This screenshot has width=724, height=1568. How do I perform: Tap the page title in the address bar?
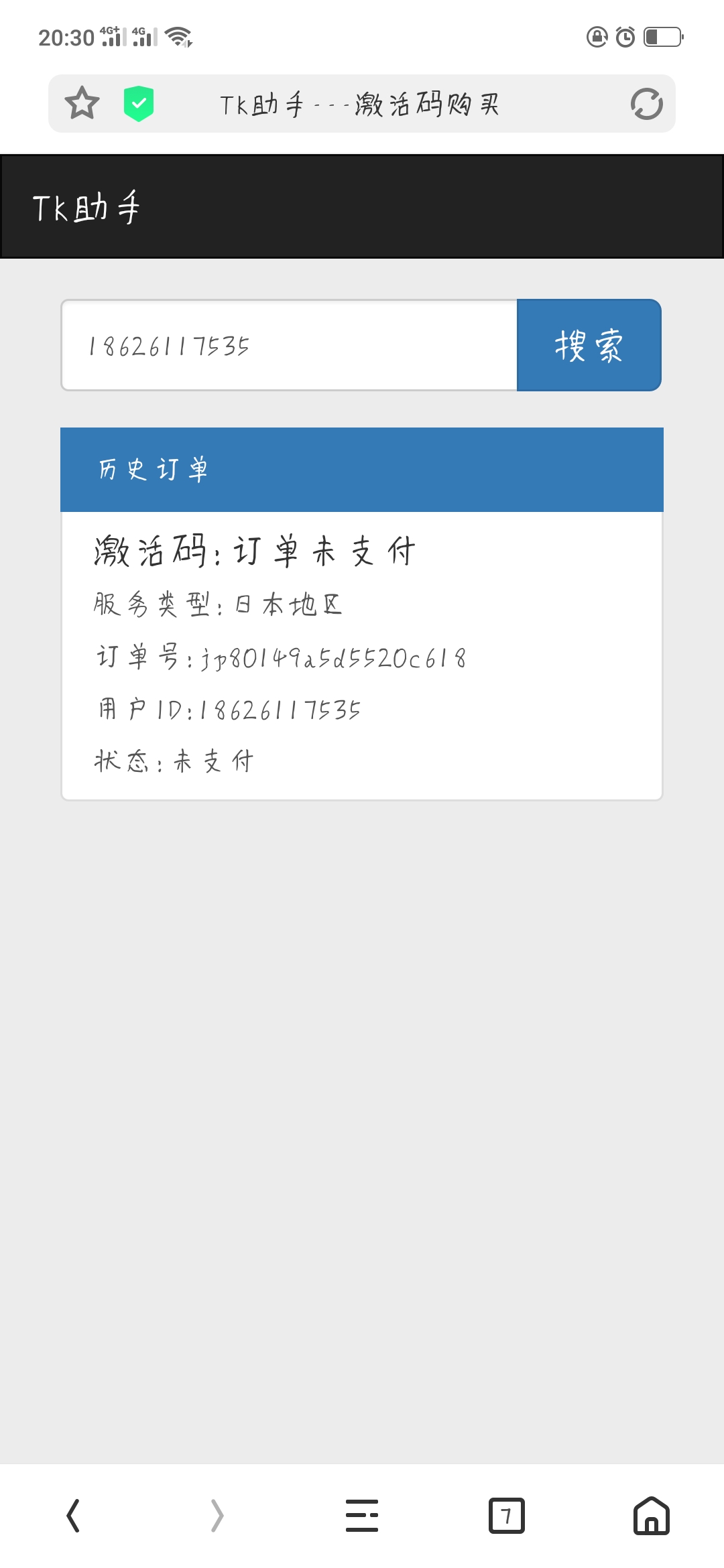(360, 105)
